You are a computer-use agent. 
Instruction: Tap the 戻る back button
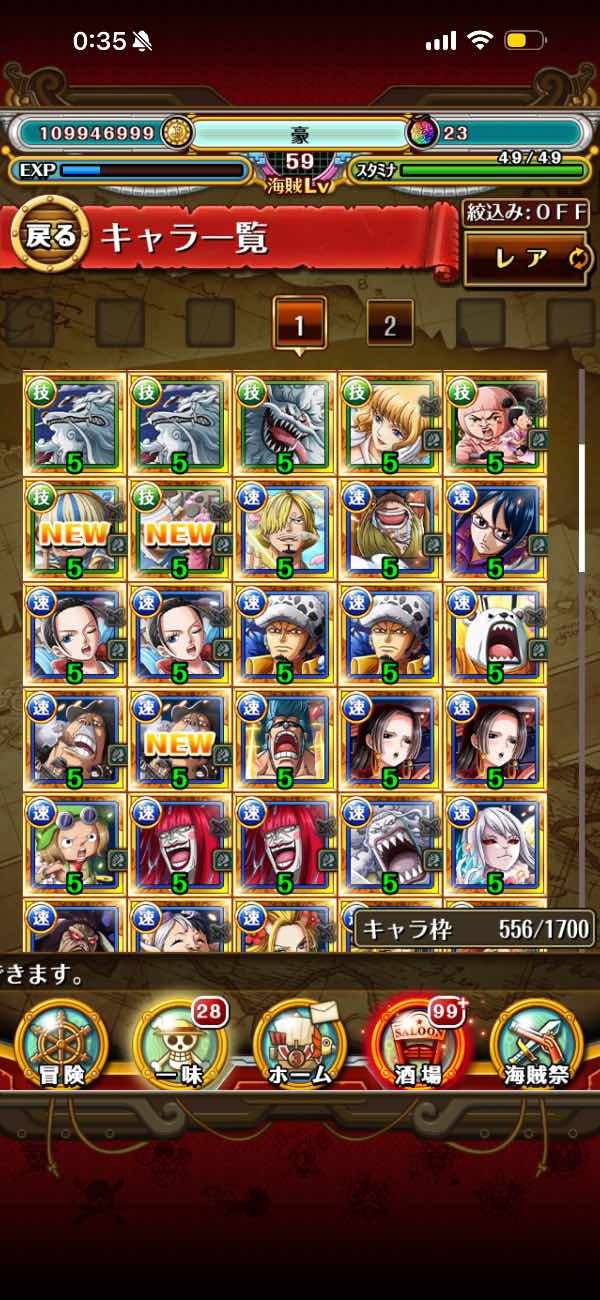pos(48,236)
